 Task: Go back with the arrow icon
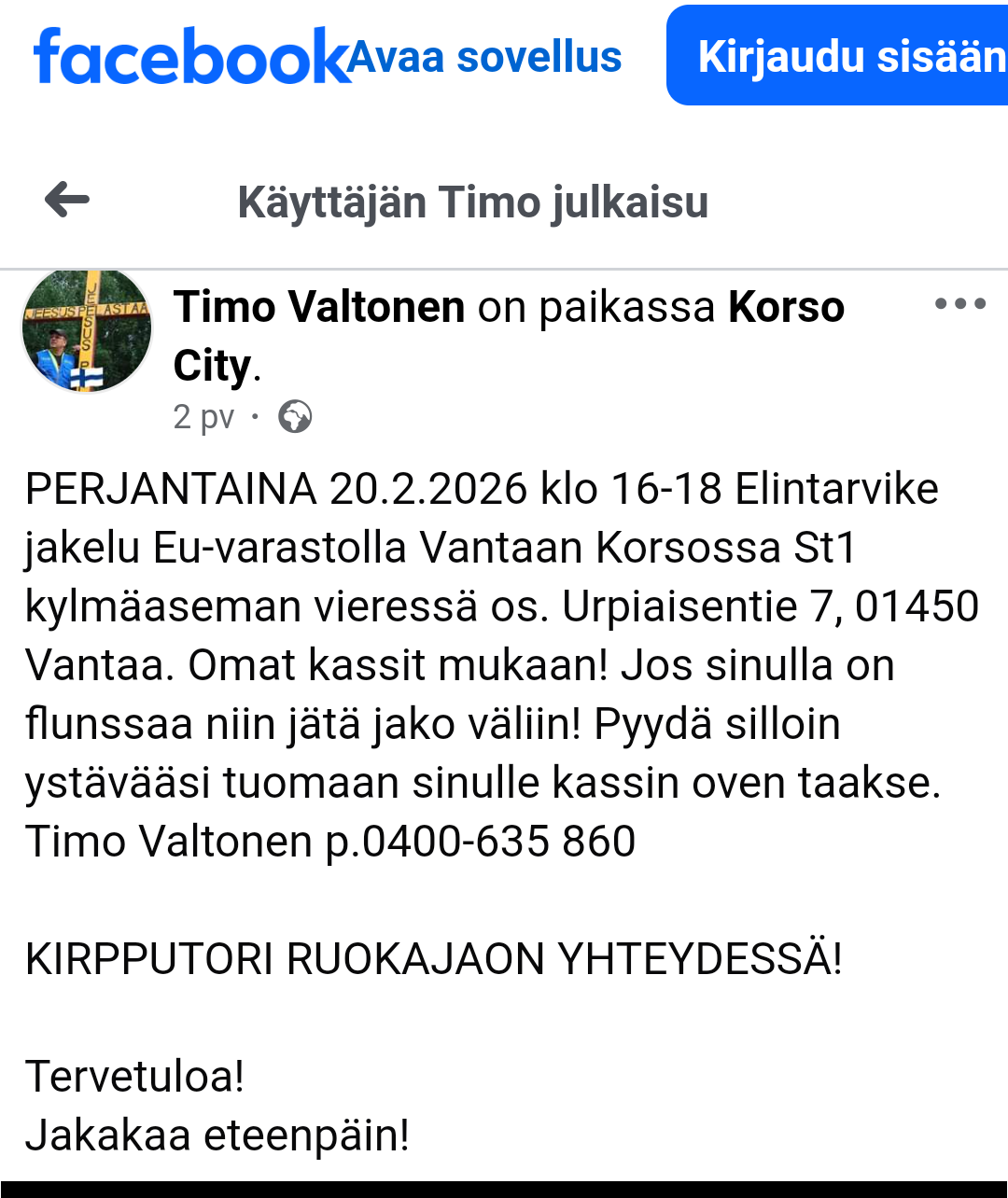[67, 200]
